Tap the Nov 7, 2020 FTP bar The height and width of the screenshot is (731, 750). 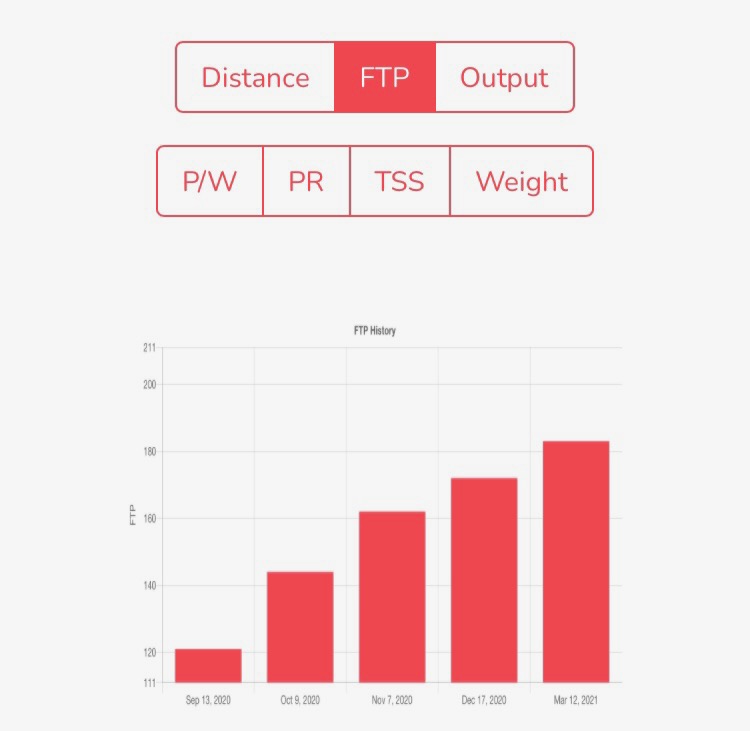coord(392,597)
